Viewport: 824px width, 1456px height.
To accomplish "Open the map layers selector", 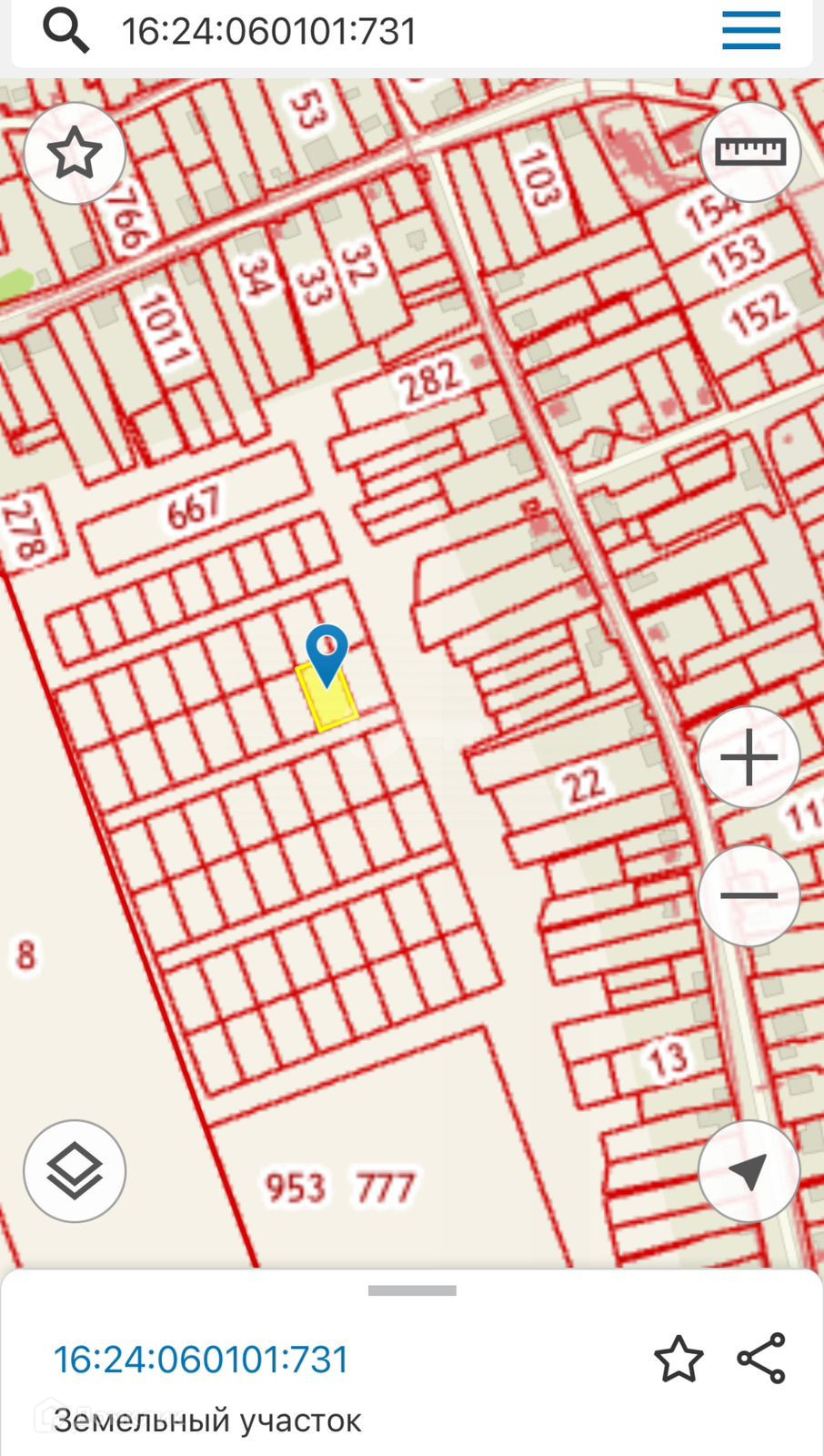I will 75,1170.
